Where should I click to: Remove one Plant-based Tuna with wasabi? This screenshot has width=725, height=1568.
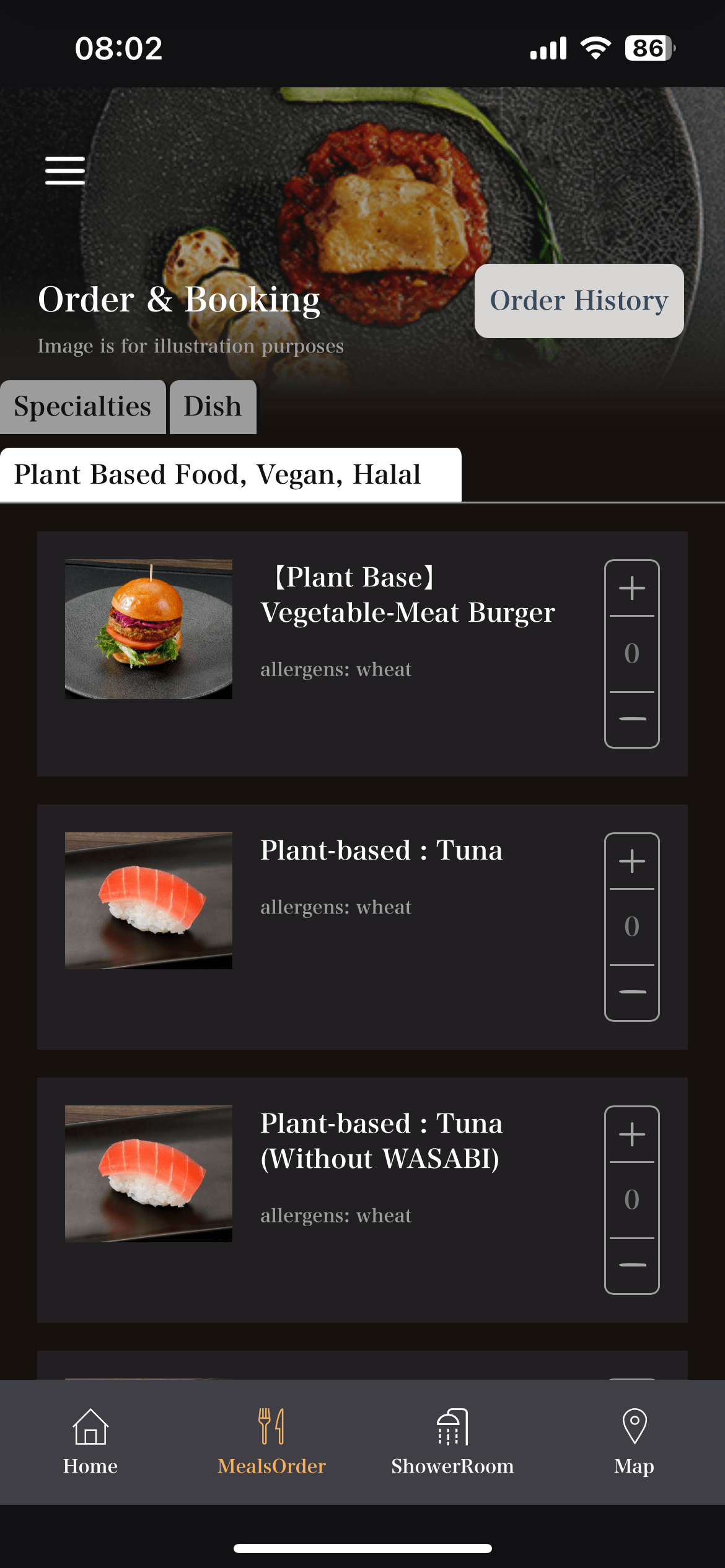coord(632,992)
